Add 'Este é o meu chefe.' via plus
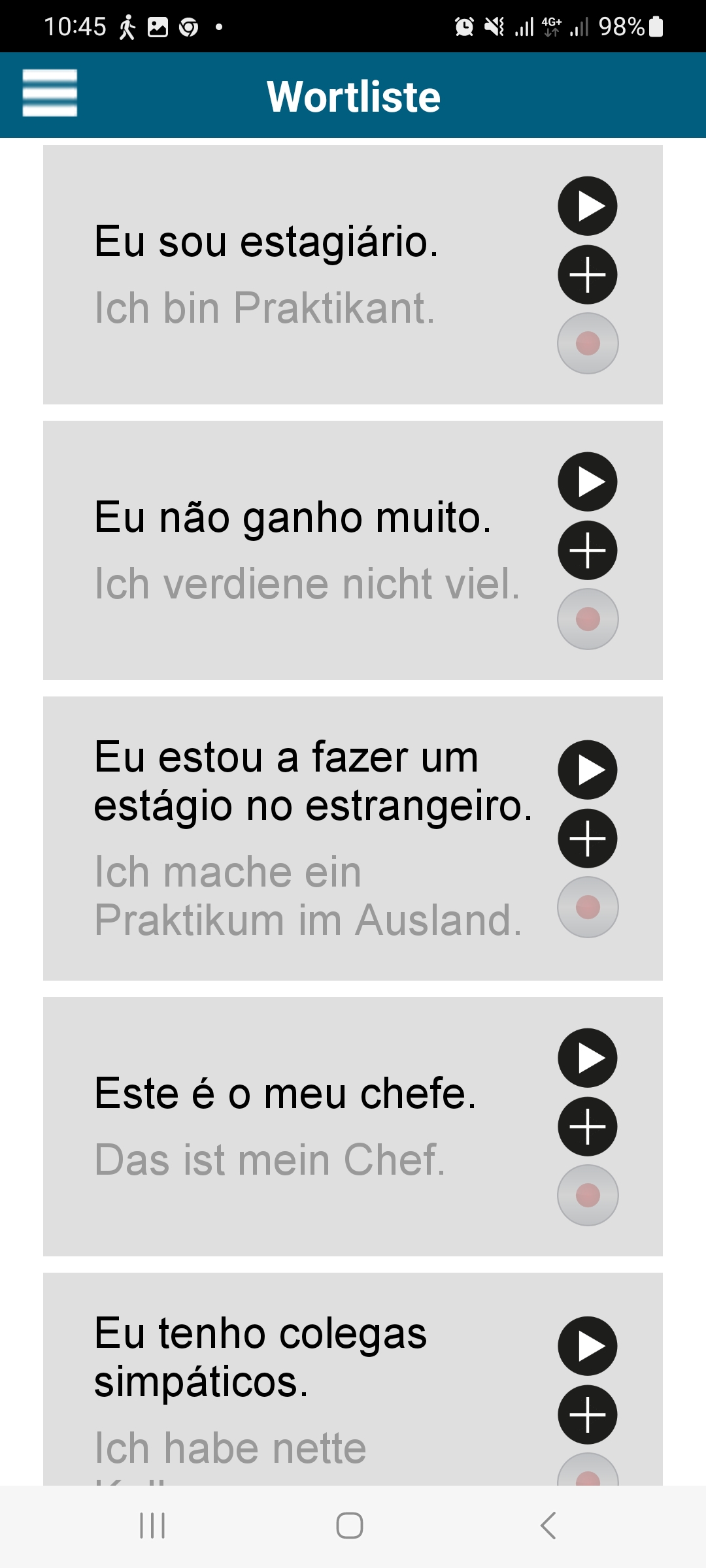This screenshot has height=1568, width=706. point(587,1127)
